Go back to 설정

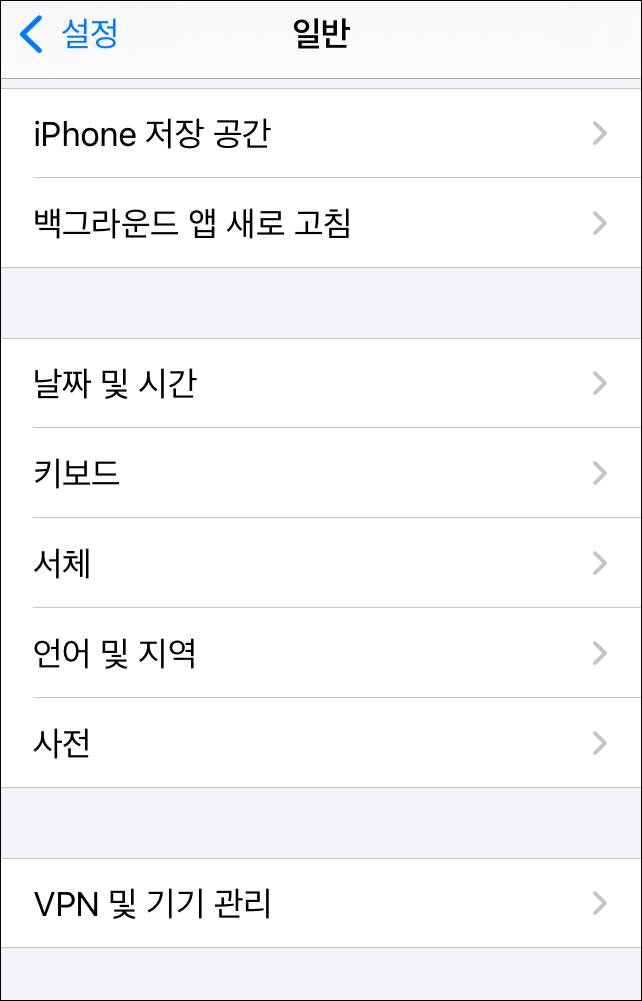(x=70, y=34)
